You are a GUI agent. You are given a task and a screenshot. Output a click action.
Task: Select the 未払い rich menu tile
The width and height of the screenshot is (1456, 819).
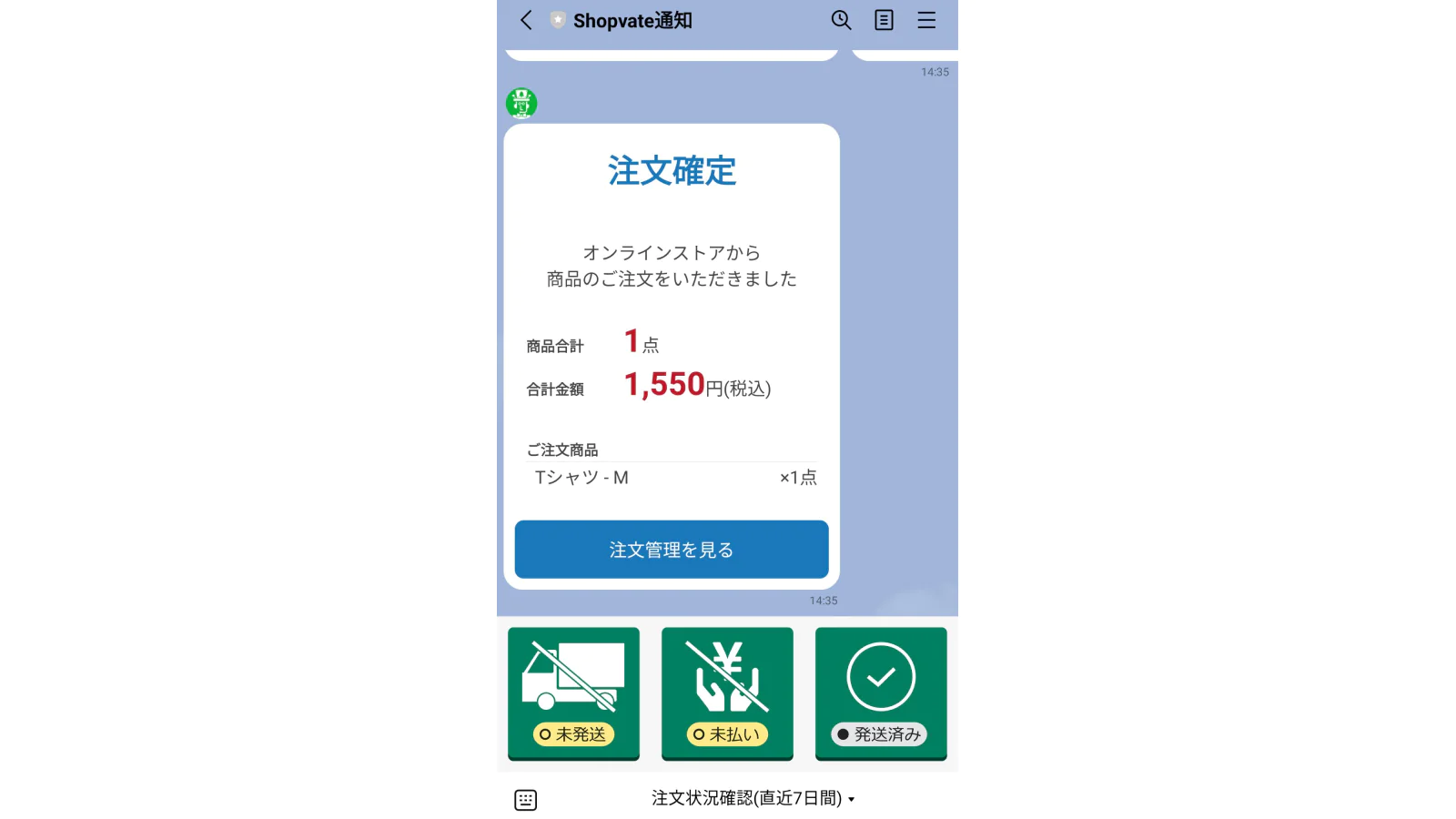[727, 693]
